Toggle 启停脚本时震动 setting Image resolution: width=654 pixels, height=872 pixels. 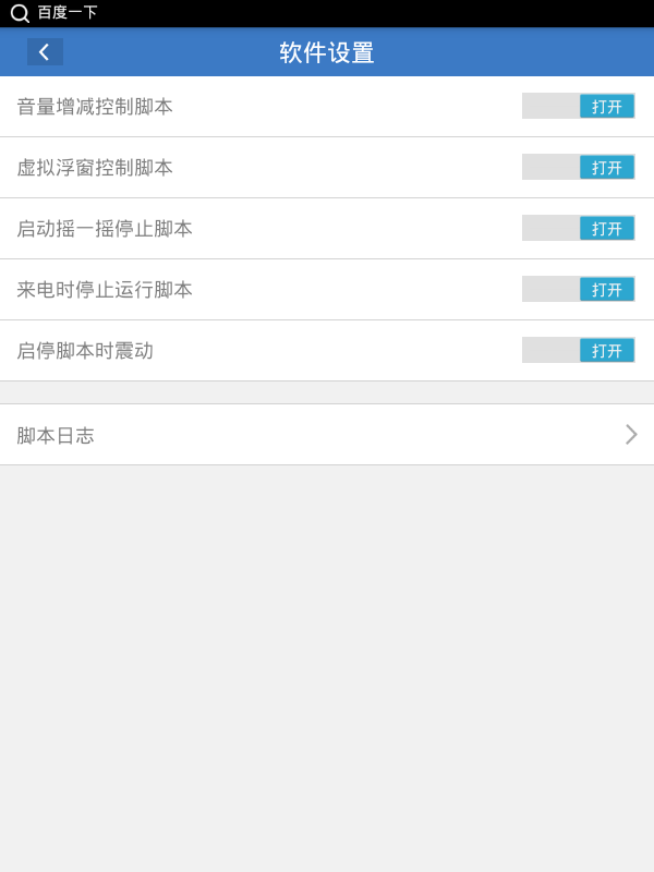[578, 351]
